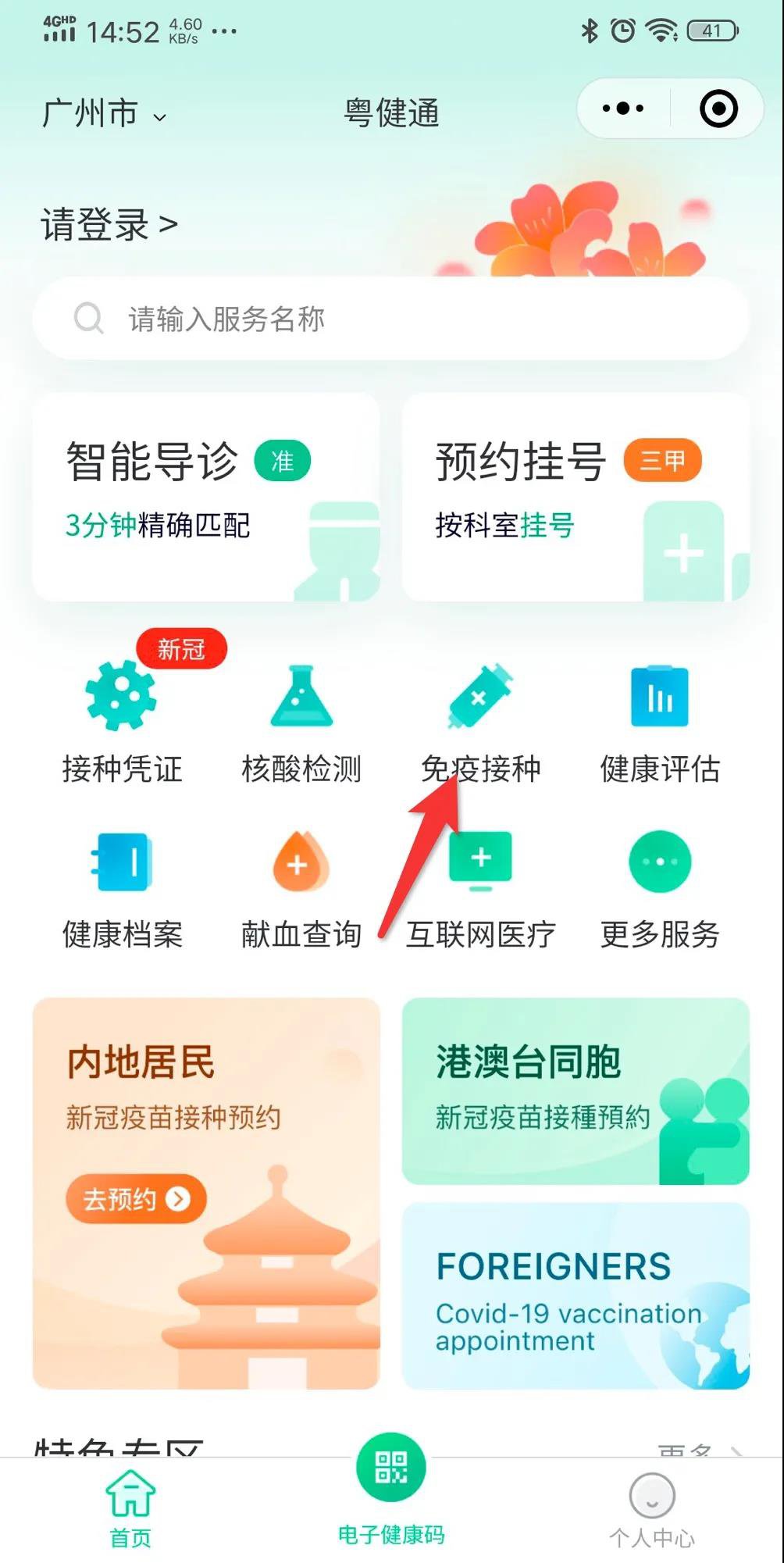Focus the 请输入服务名称 search box

coord(390,319)
